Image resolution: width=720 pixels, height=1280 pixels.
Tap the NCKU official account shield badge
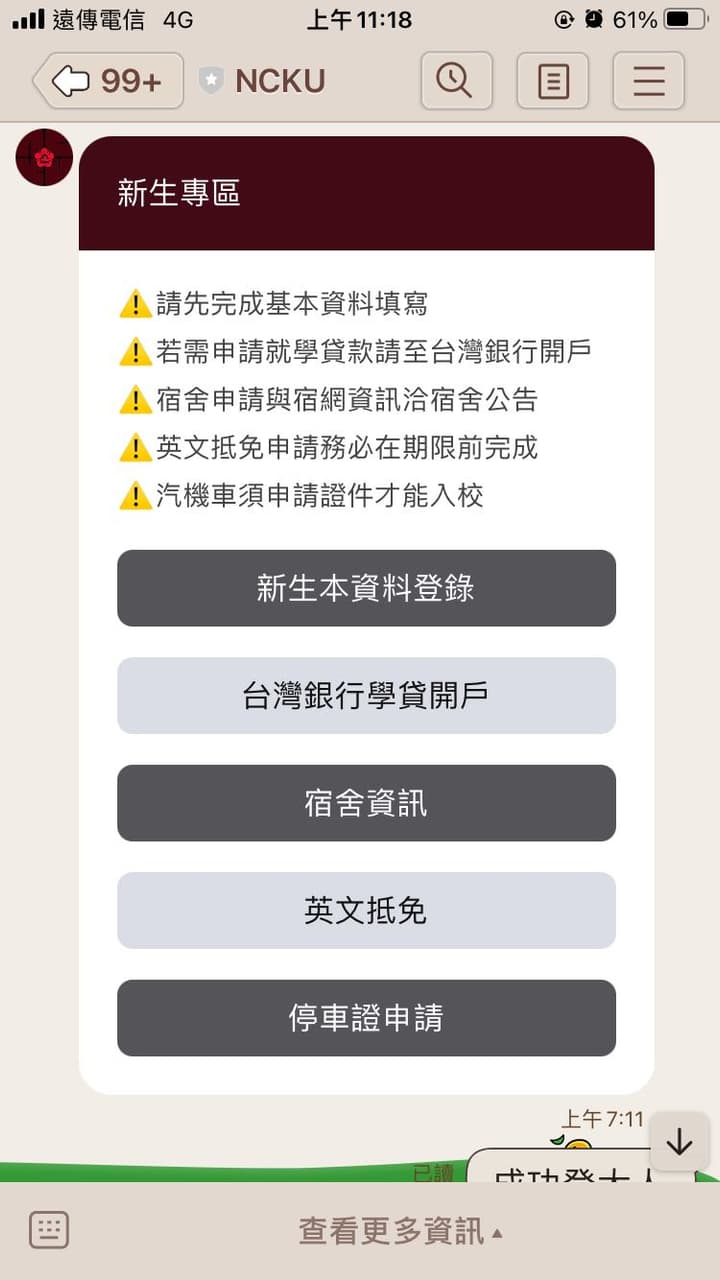[212, 81]
